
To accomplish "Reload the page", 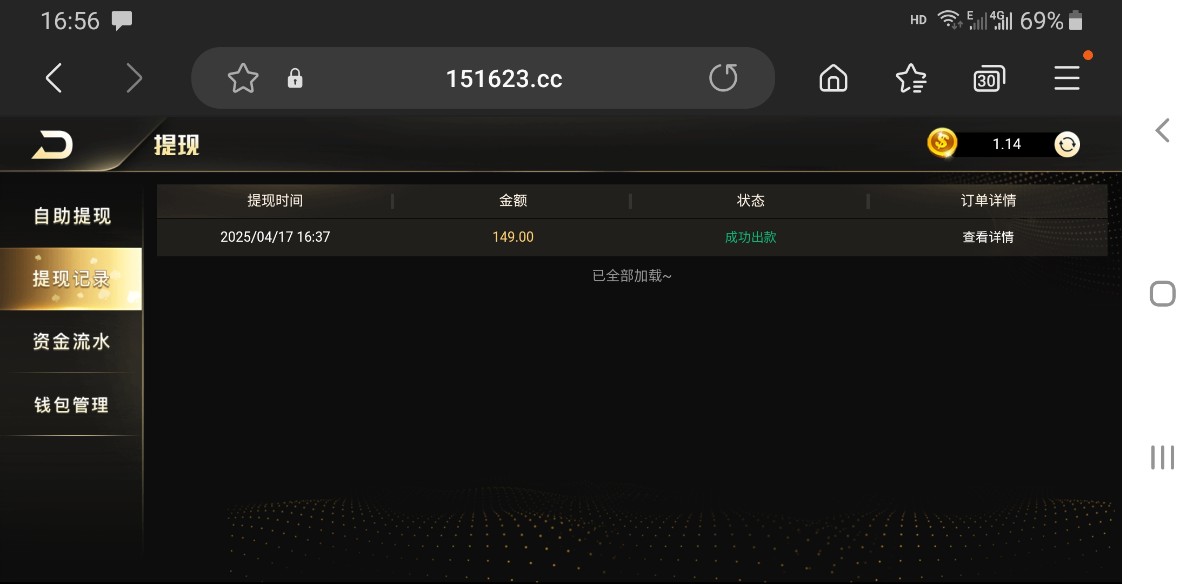I will [723, 78].
